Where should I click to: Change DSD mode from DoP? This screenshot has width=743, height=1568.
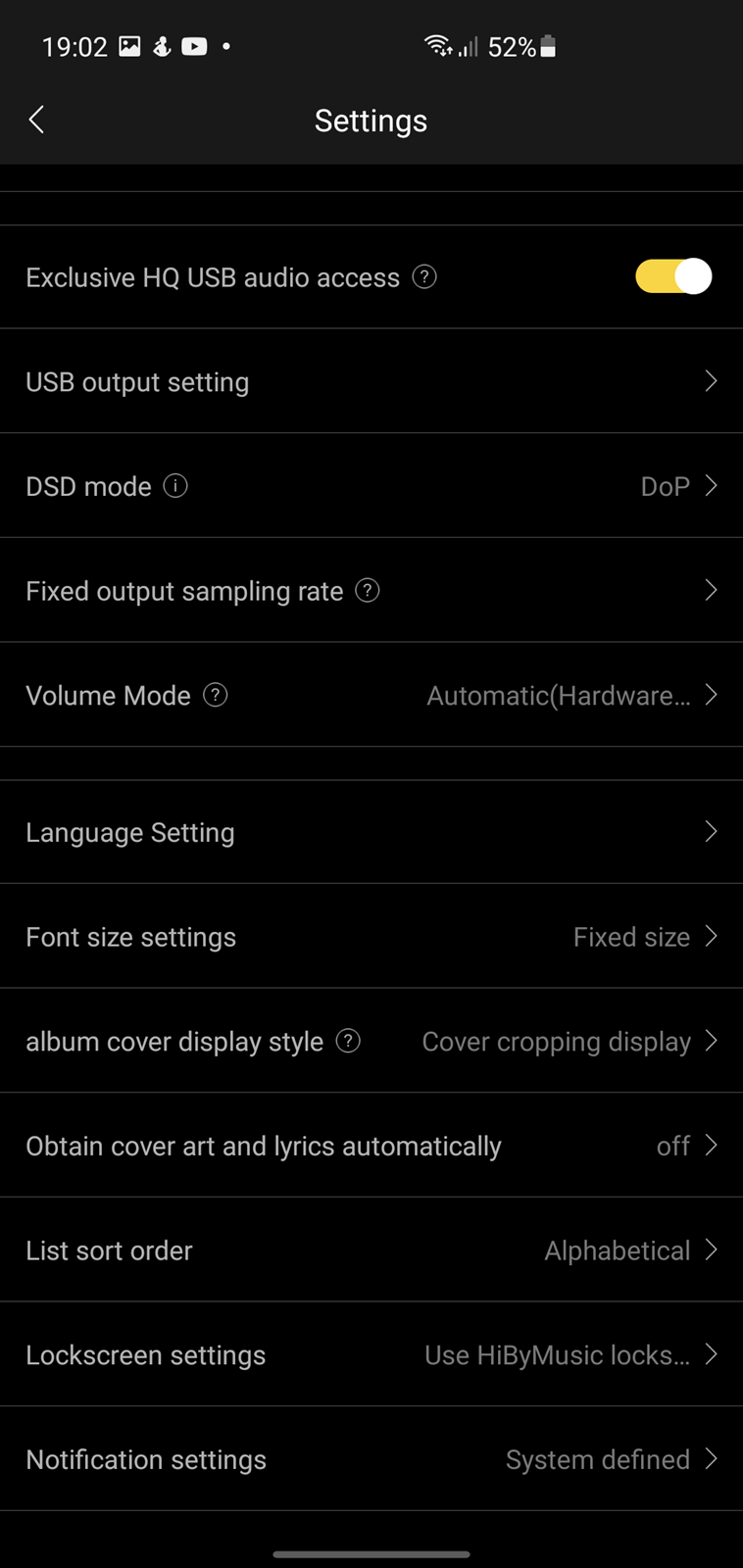(x=371, y=486)
